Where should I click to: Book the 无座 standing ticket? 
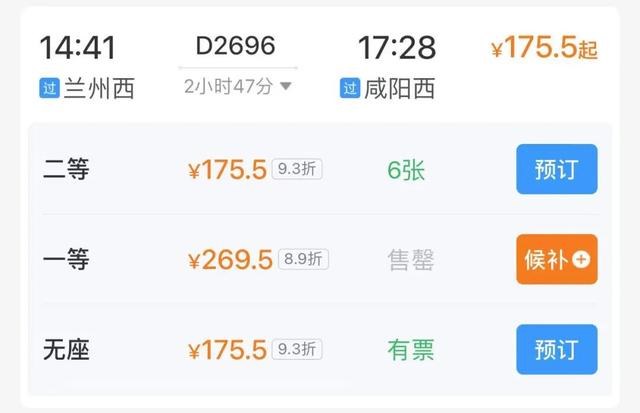[x=556, y=349]
